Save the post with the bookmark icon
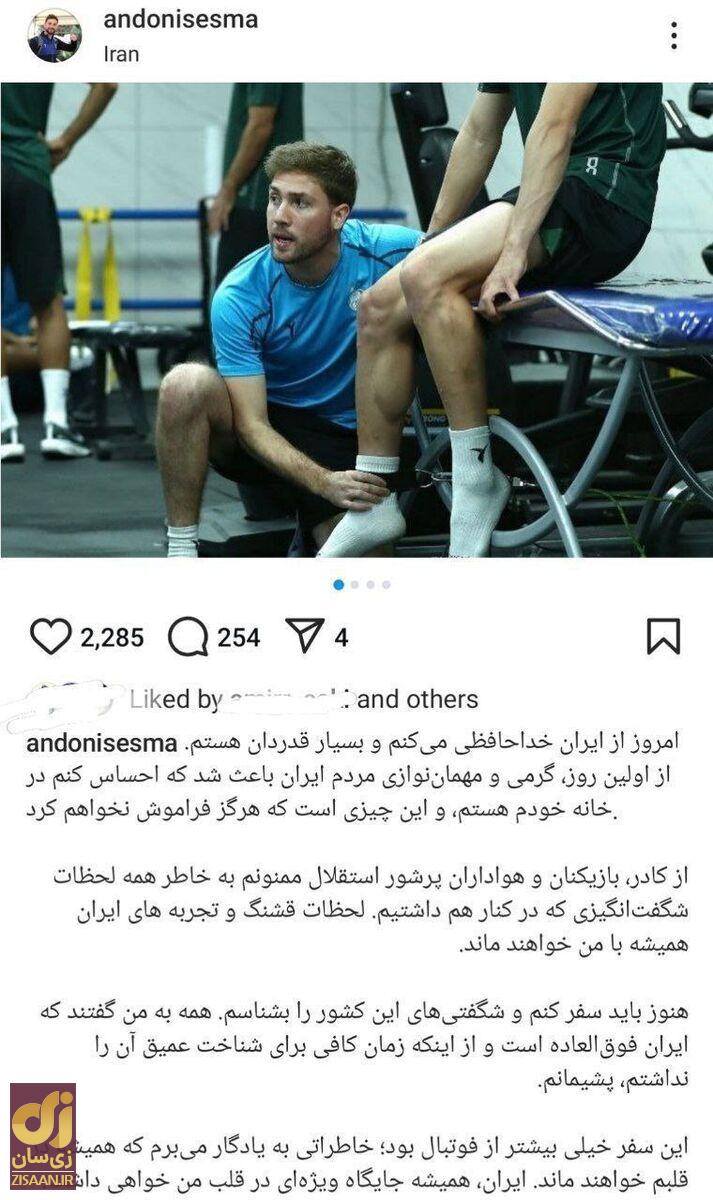This screenshot has width=713, height=1200. [x=663, y=636]
